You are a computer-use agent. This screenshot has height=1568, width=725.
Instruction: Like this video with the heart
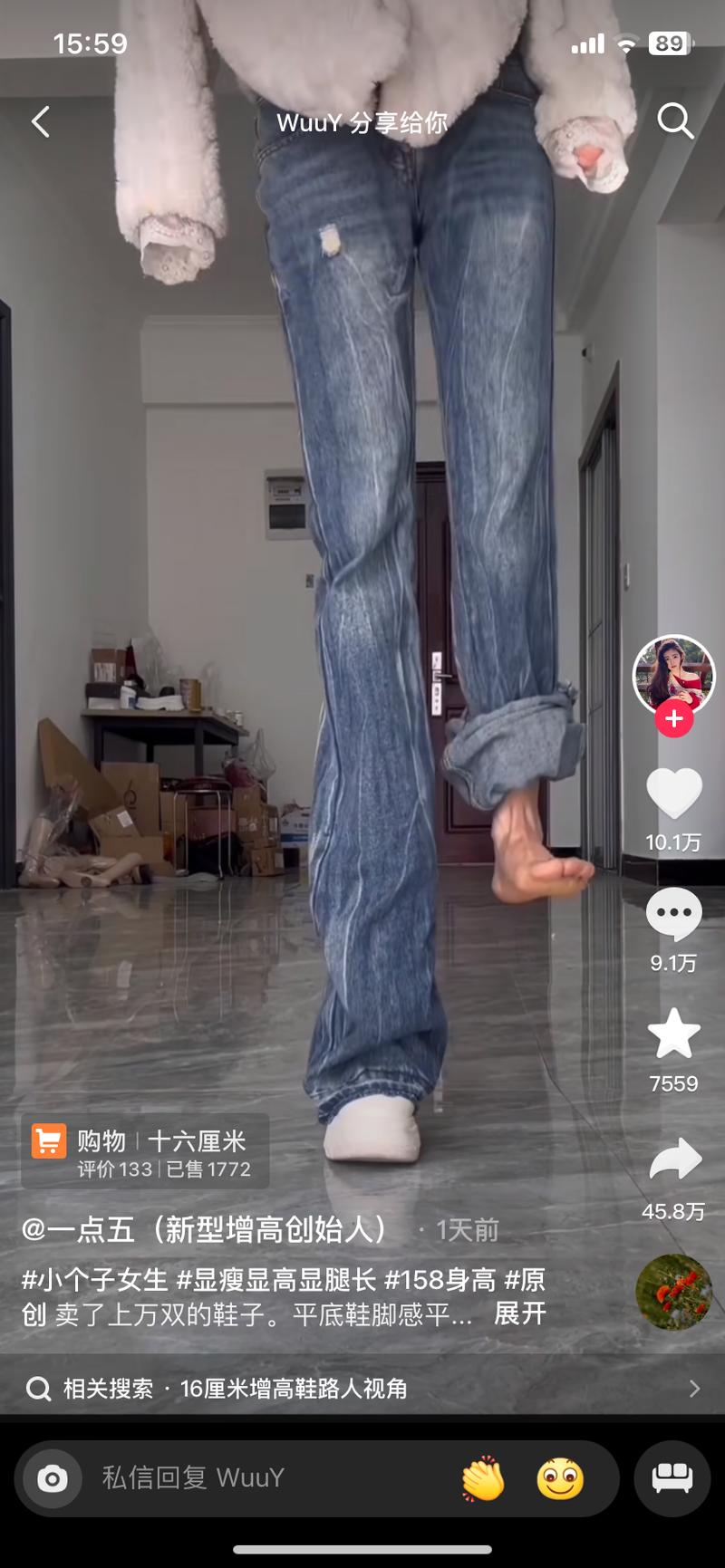(673, 794)
